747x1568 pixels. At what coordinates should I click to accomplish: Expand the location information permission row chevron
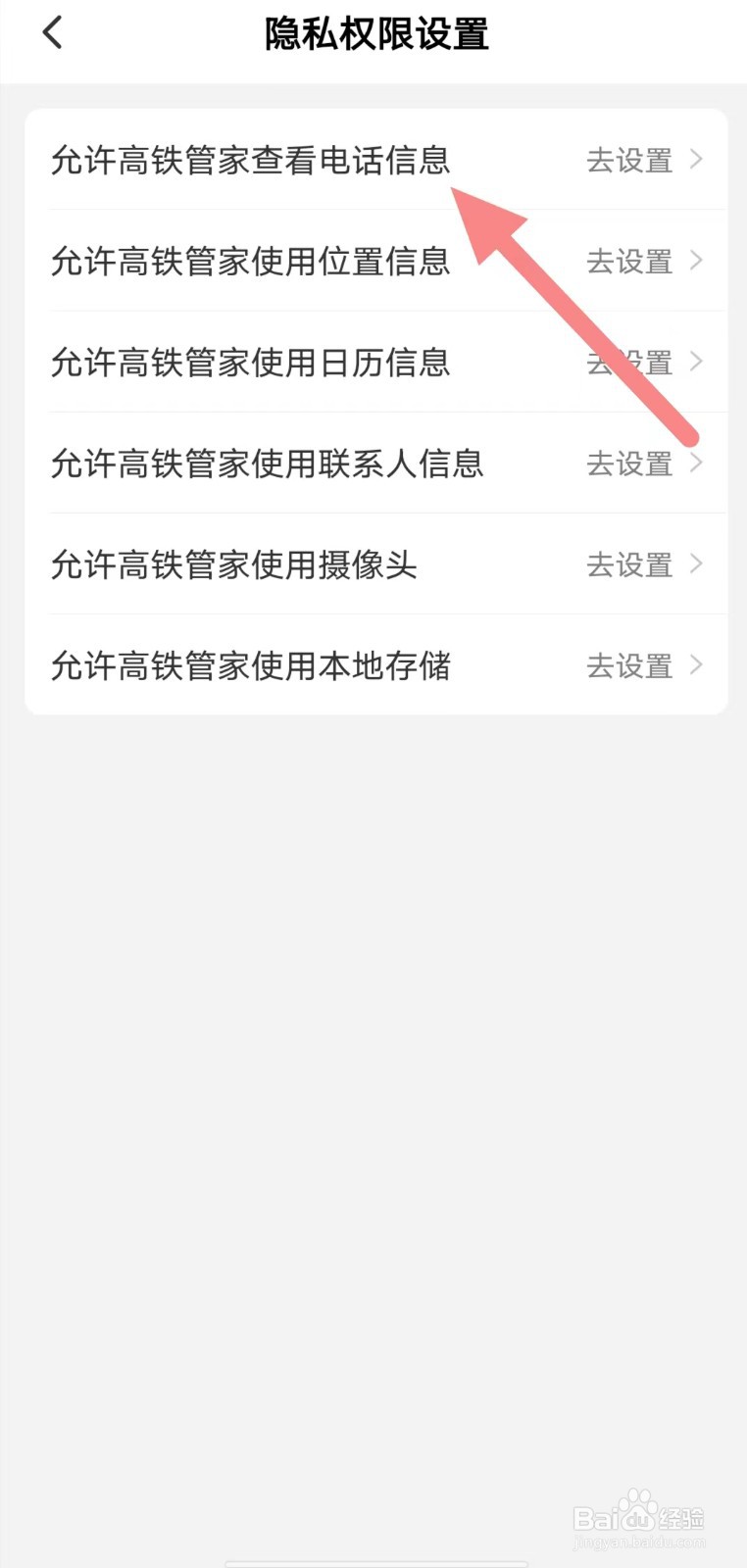[697, 262]
